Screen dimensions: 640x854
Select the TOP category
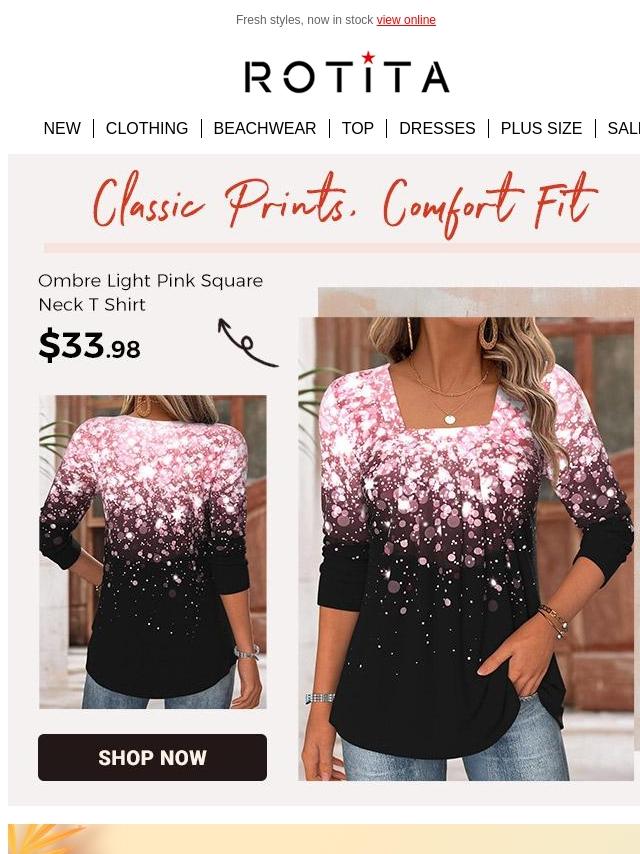pyautogui.click(x=357, y=129)
